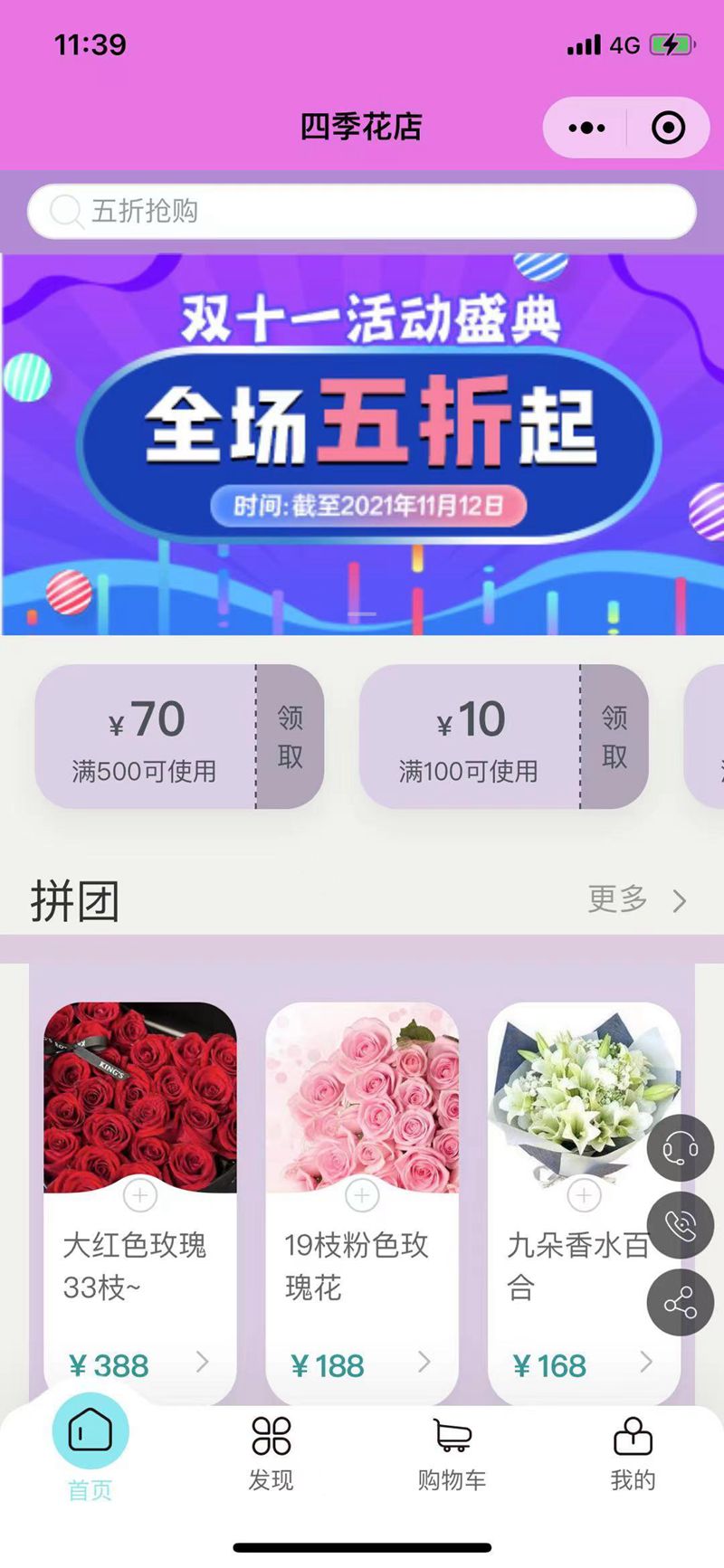The width and height of the screenshot is (724, 1568).
Task: Share the shop using the share icon
Action: click(681, 1303)
